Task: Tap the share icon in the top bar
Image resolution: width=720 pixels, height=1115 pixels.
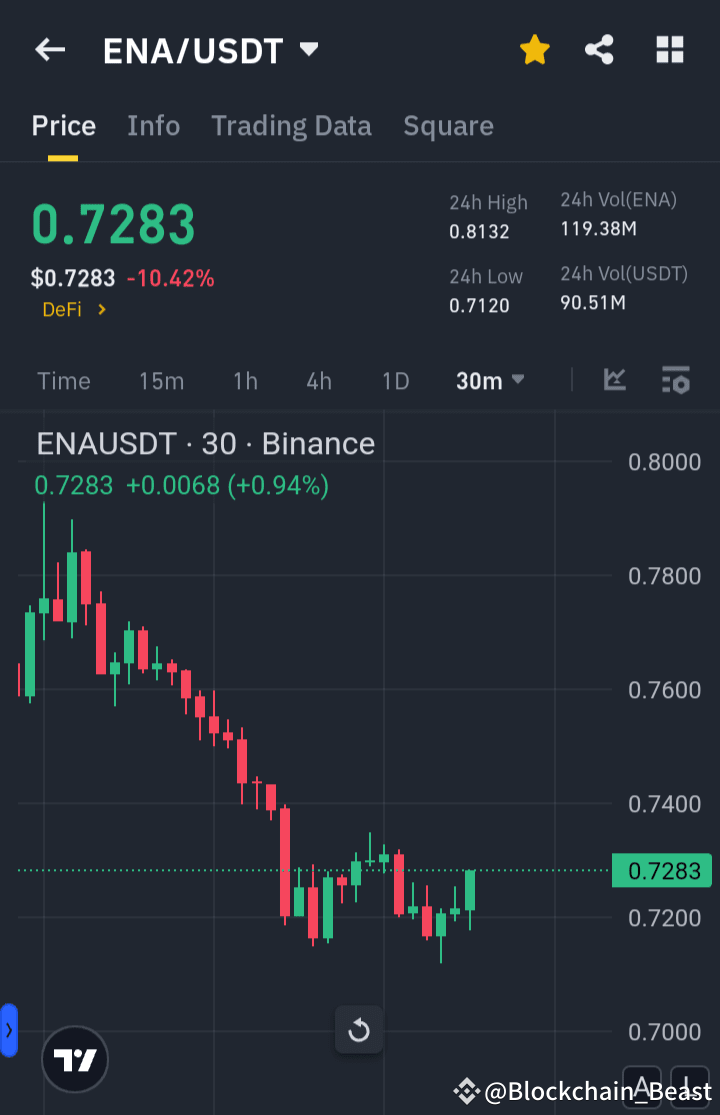Action: tap(599, 49)
